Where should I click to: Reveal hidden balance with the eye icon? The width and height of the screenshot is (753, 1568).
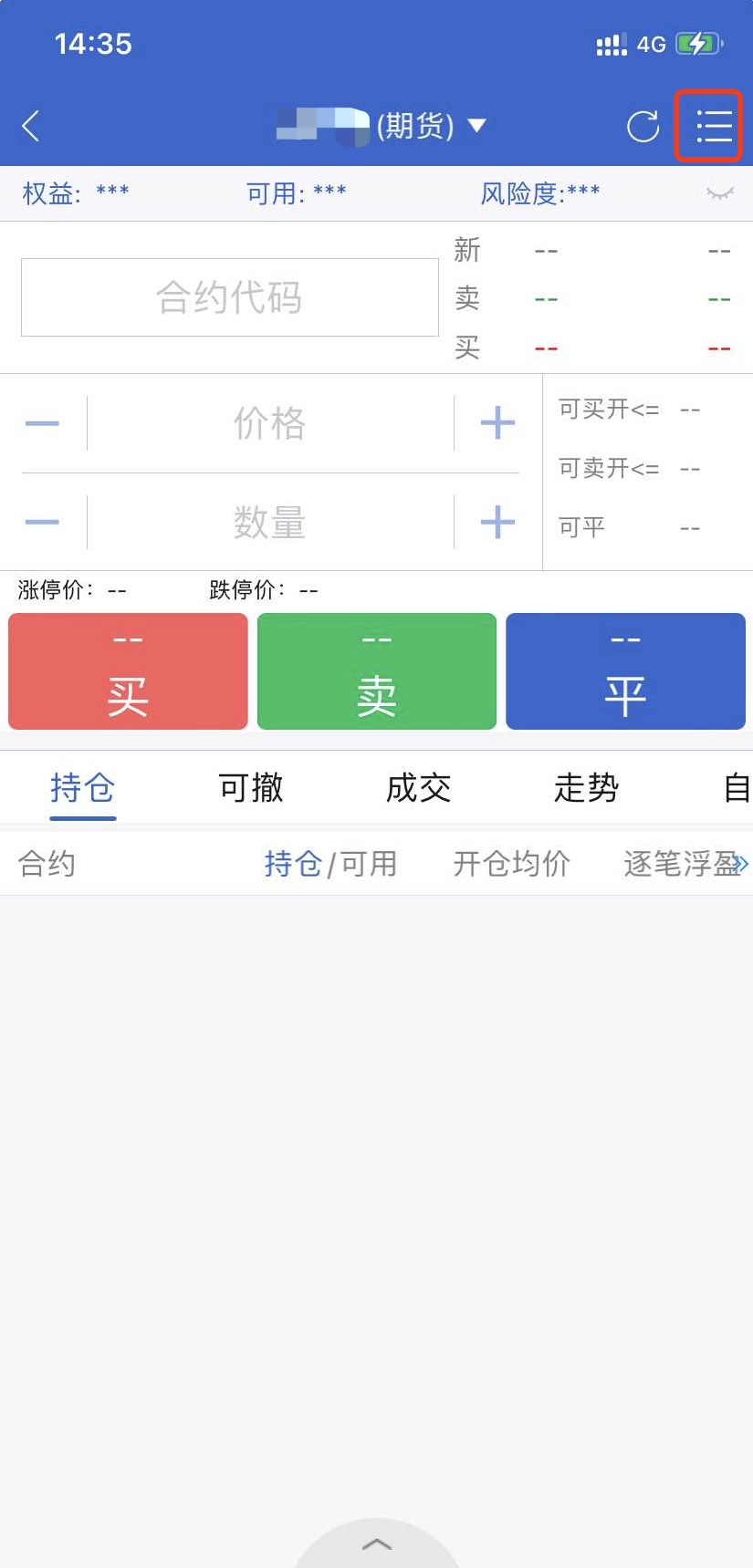click(719, 193)
